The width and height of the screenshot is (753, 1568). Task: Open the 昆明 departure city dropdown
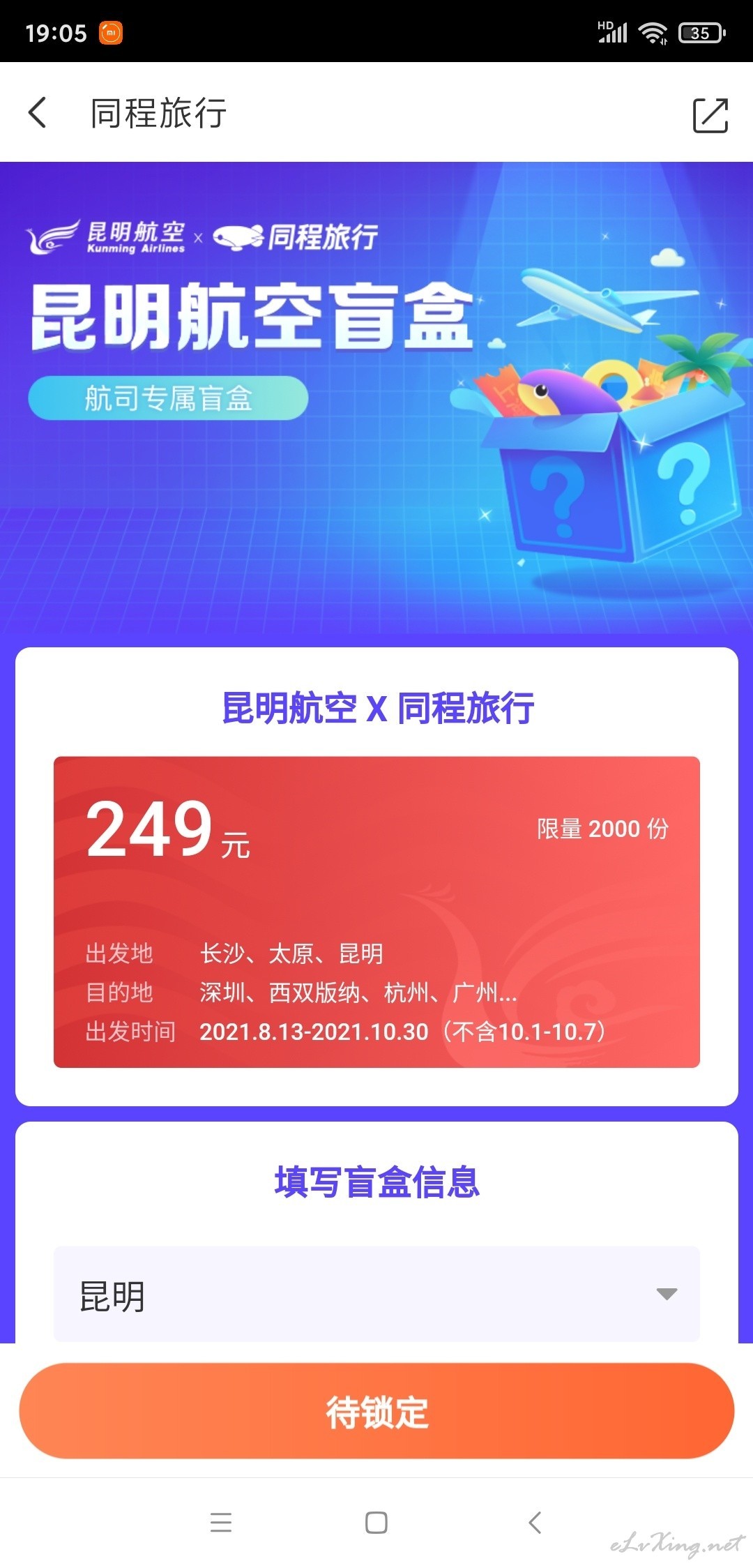click(376, 1294)
